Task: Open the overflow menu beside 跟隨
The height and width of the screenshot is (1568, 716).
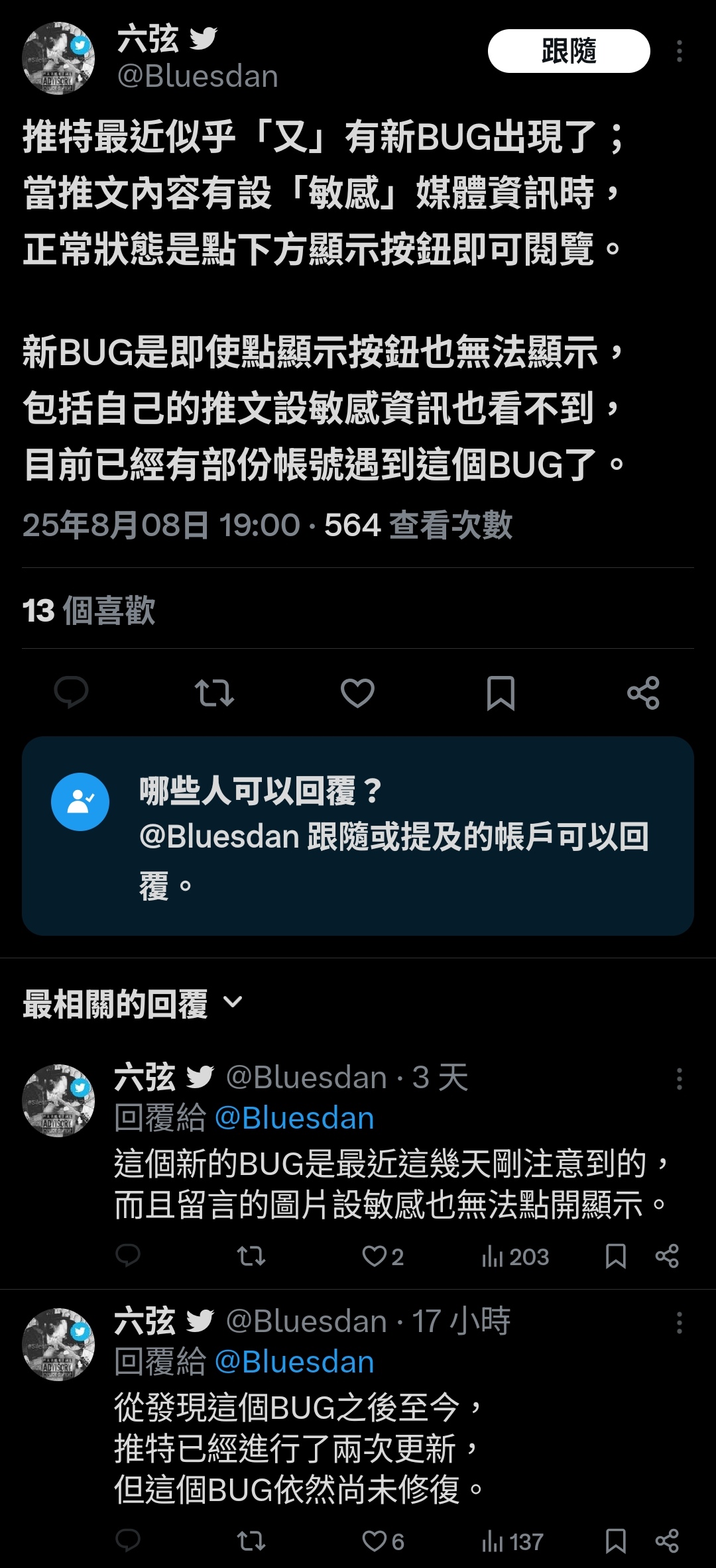Action: click(x=679, y=51)
